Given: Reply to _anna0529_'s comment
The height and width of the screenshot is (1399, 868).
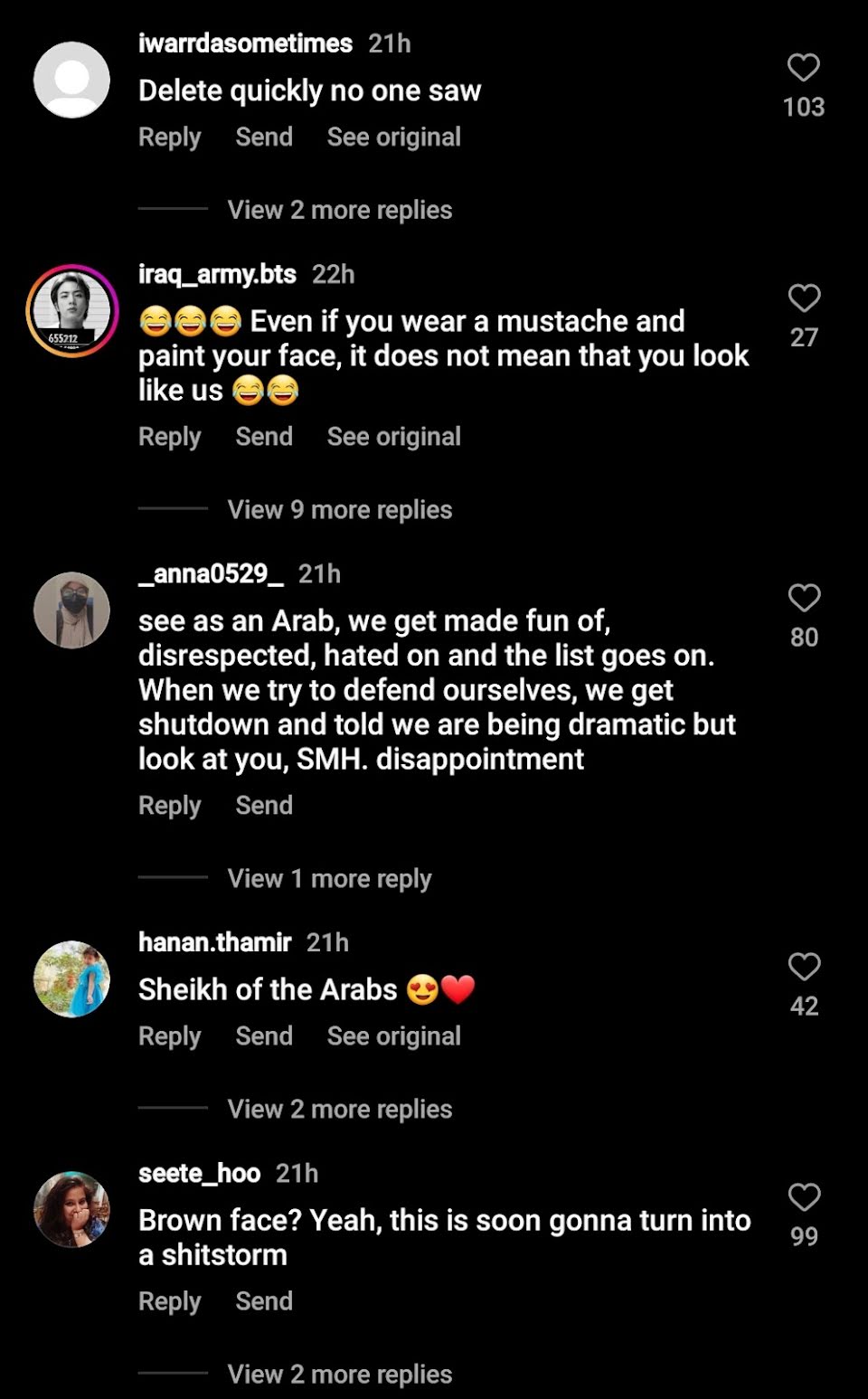Looking at the screenshot, I should tap(169, 806).
